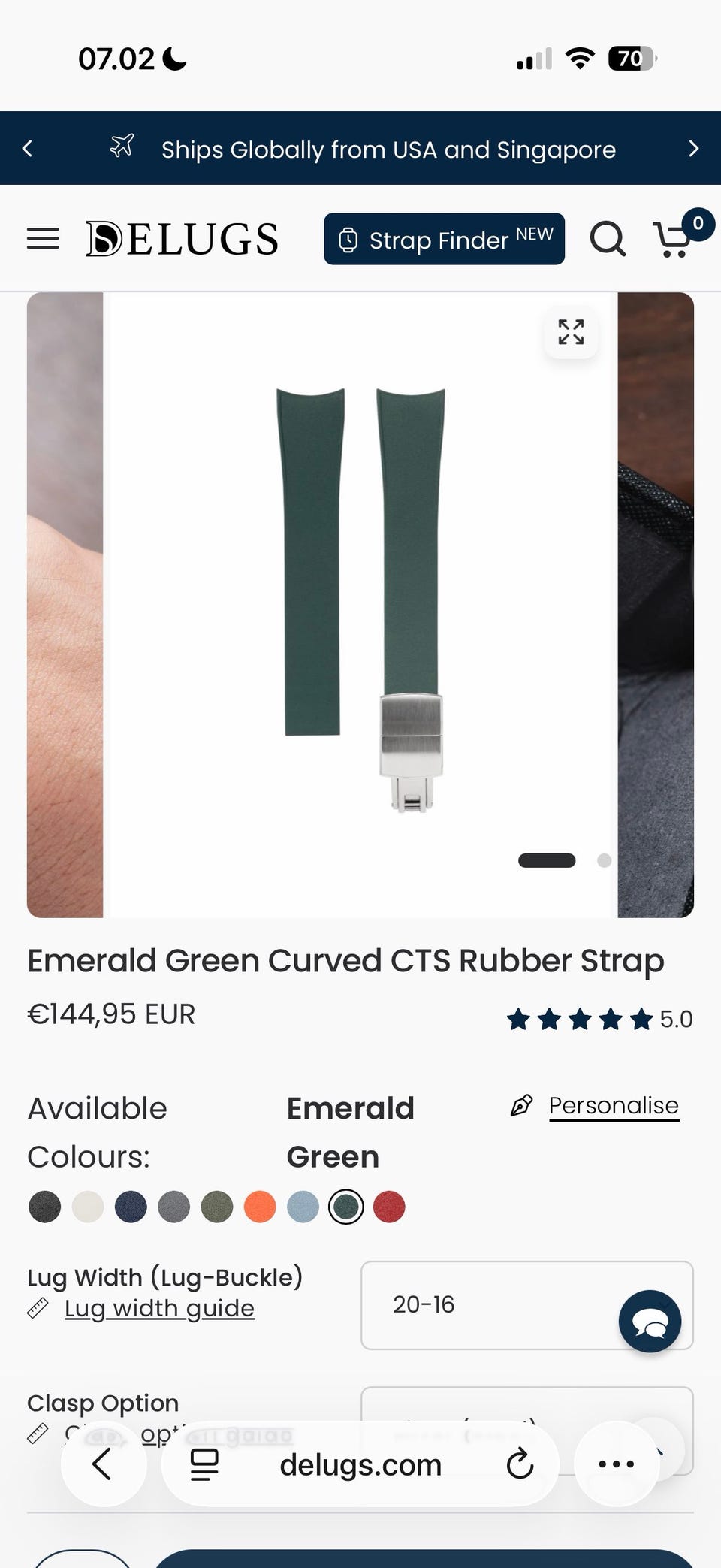
Task: Open the Lug Width 20-16 dropdown
Action: (488, 1305)
